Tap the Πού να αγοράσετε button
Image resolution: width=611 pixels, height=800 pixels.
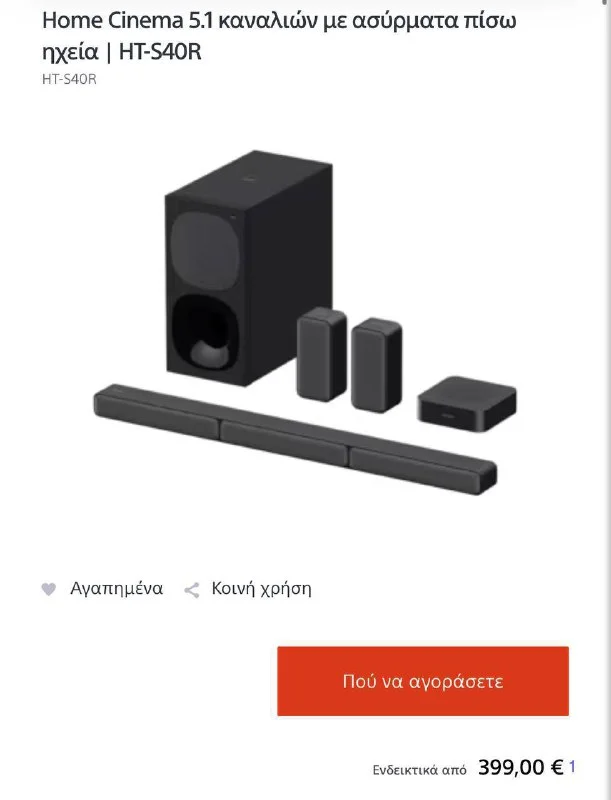point(422,682)
